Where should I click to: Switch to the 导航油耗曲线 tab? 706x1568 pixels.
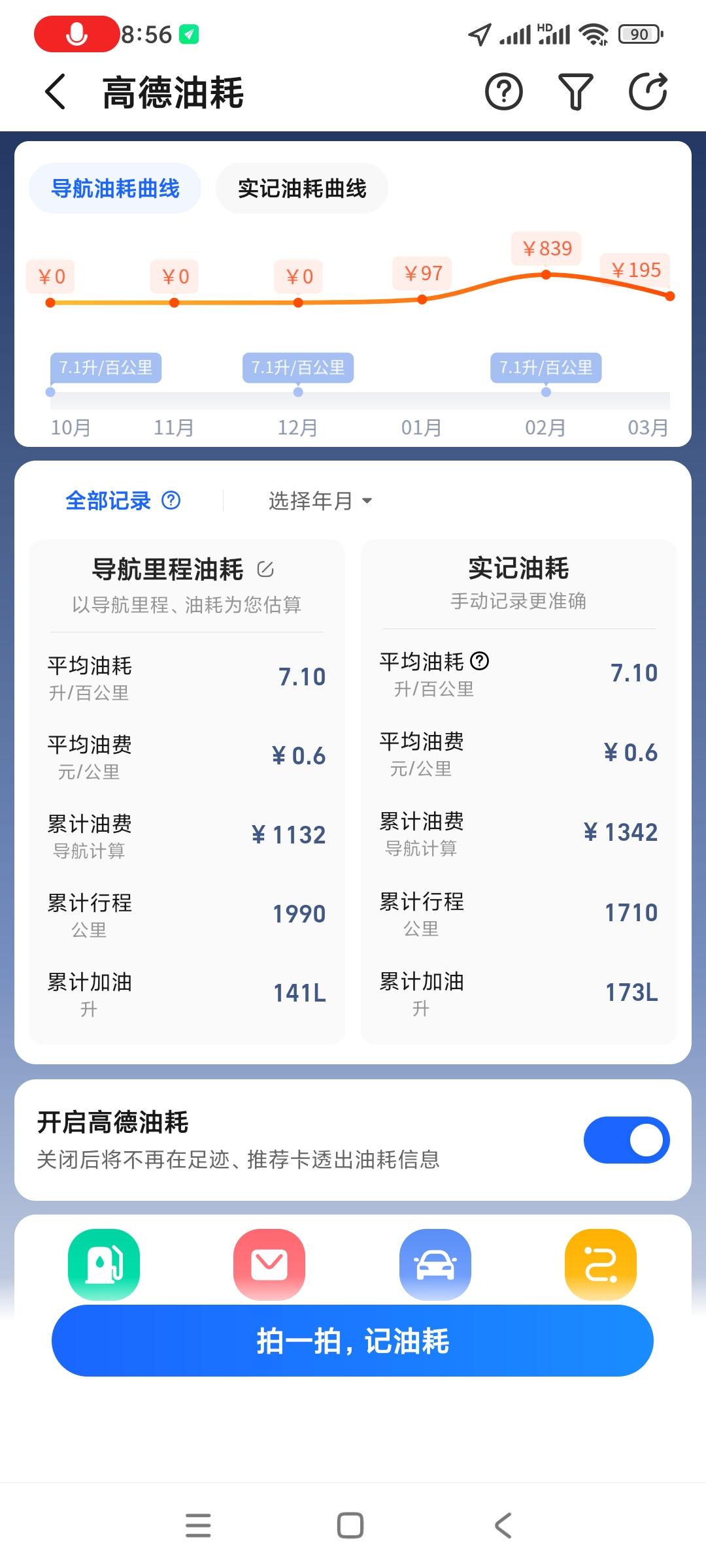115,188
